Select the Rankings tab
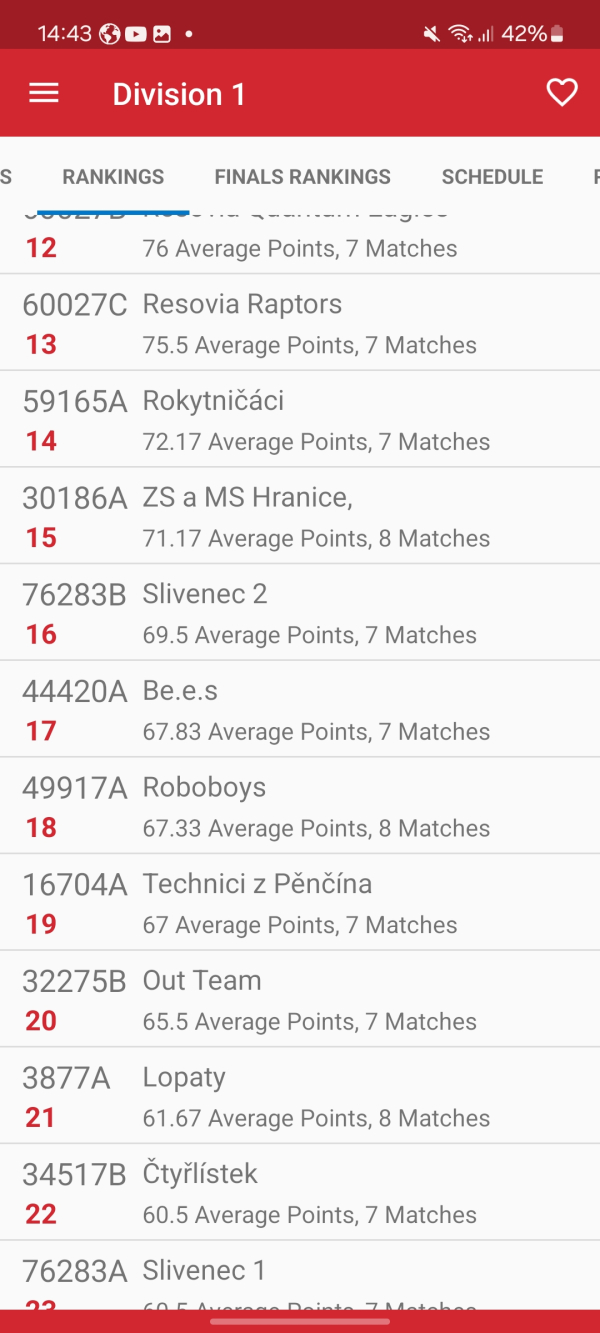The height and width of the screenshot is (1333, 600). pos(113,177)
